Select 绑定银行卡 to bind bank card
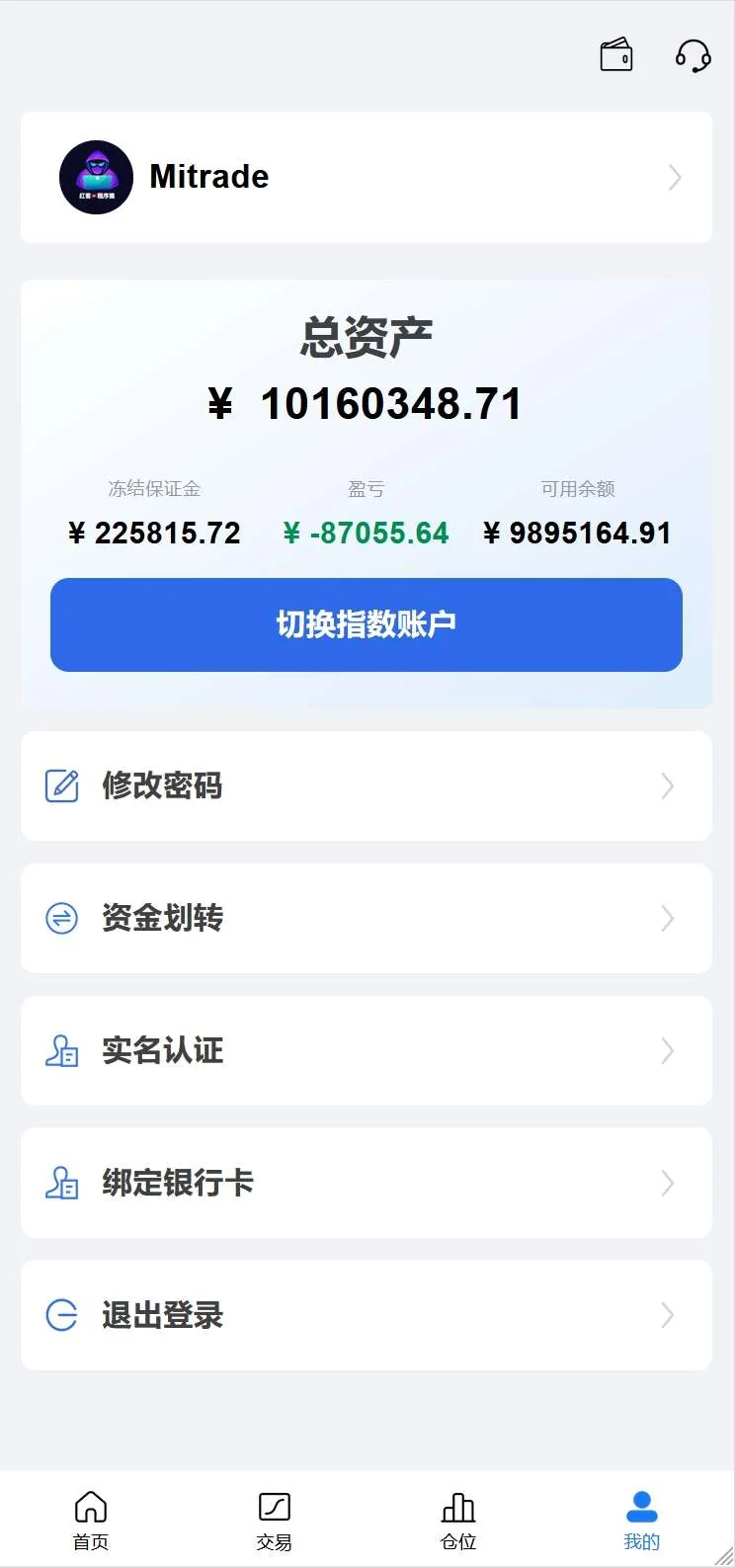The image size is (735, 1568). click(x=366, y=1183)
